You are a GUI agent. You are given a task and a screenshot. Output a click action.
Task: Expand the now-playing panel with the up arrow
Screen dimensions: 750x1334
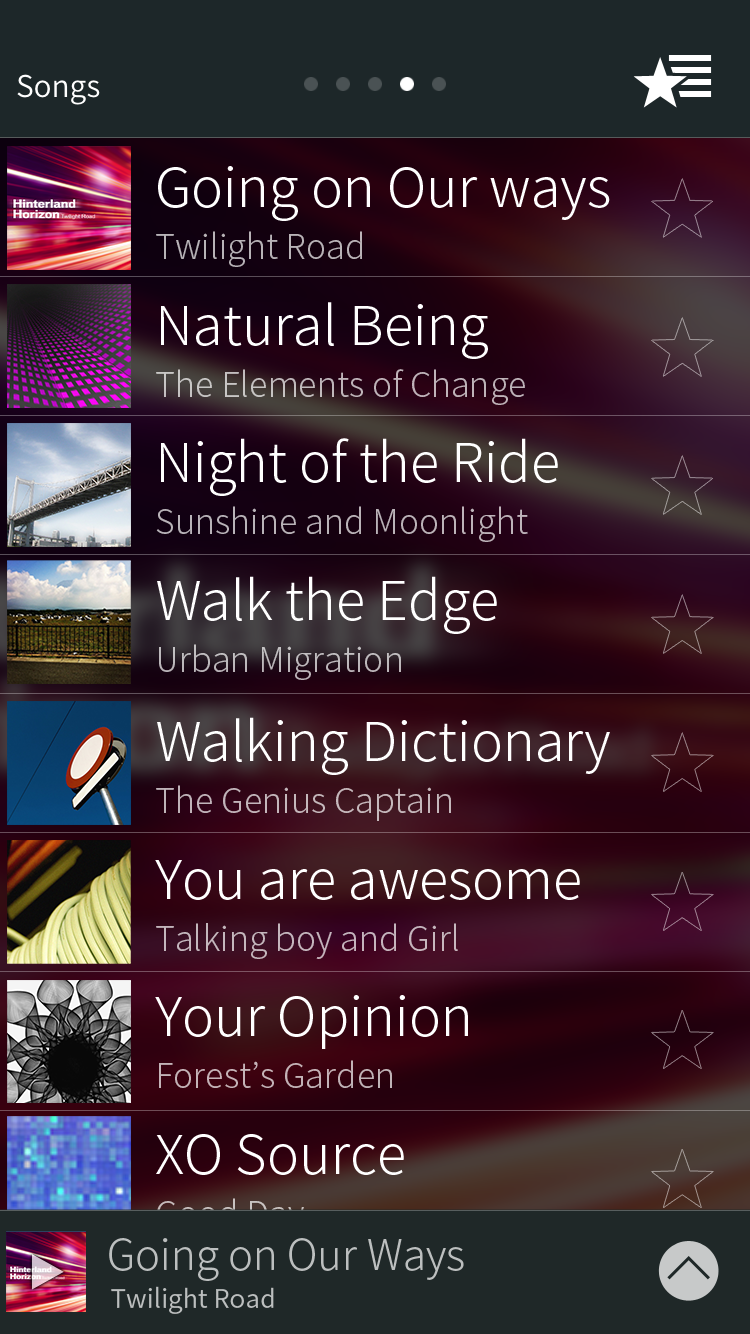688,1271
